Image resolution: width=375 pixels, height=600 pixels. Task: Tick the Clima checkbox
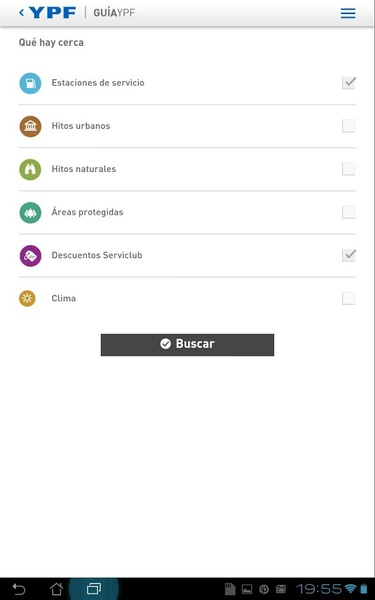(x=349, y=298)
